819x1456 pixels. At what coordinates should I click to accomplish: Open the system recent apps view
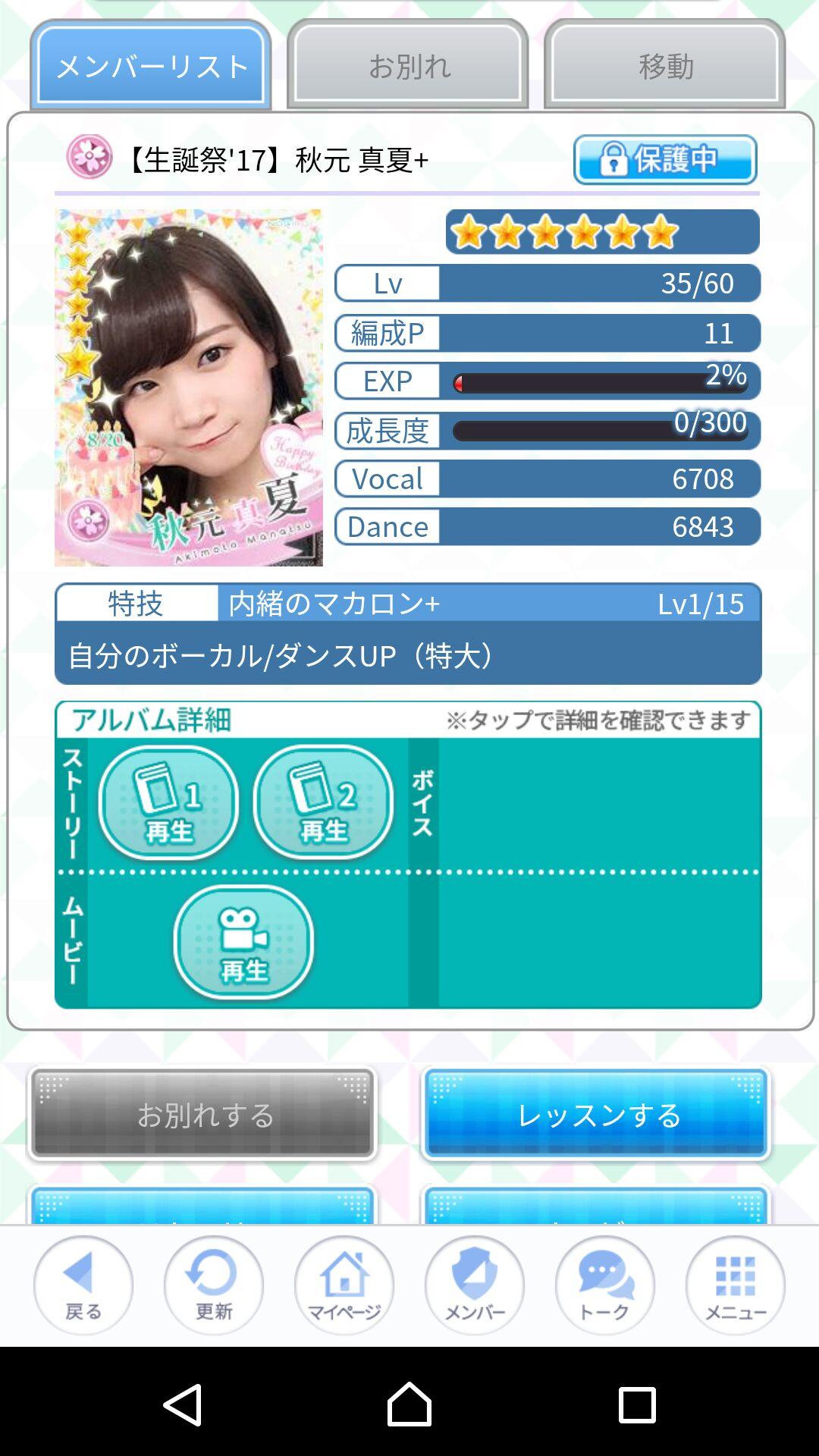[637, 1404]
